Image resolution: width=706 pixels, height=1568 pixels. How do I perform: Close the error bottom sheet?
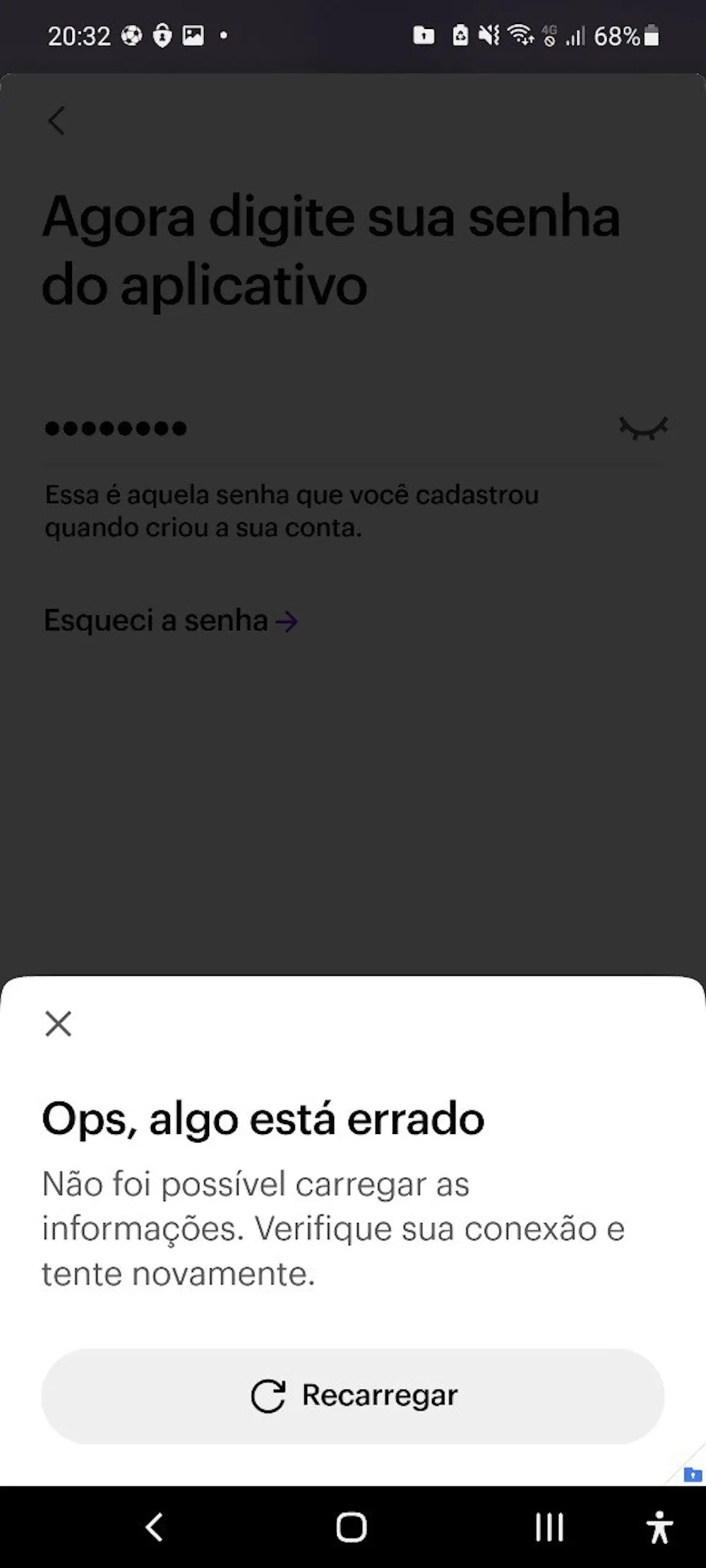(x=58, y=1023)
